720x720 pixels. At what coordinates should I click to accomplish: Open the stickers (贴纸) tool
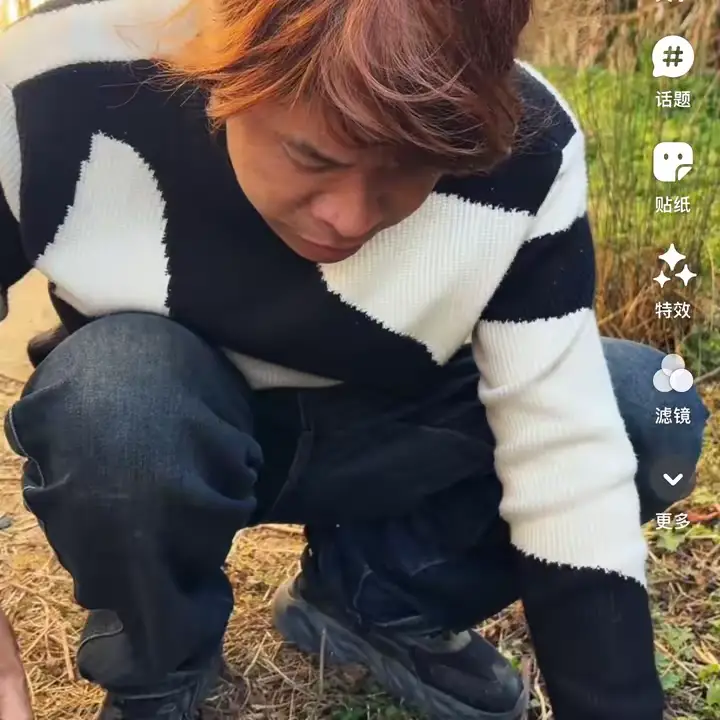pos(673,177)
